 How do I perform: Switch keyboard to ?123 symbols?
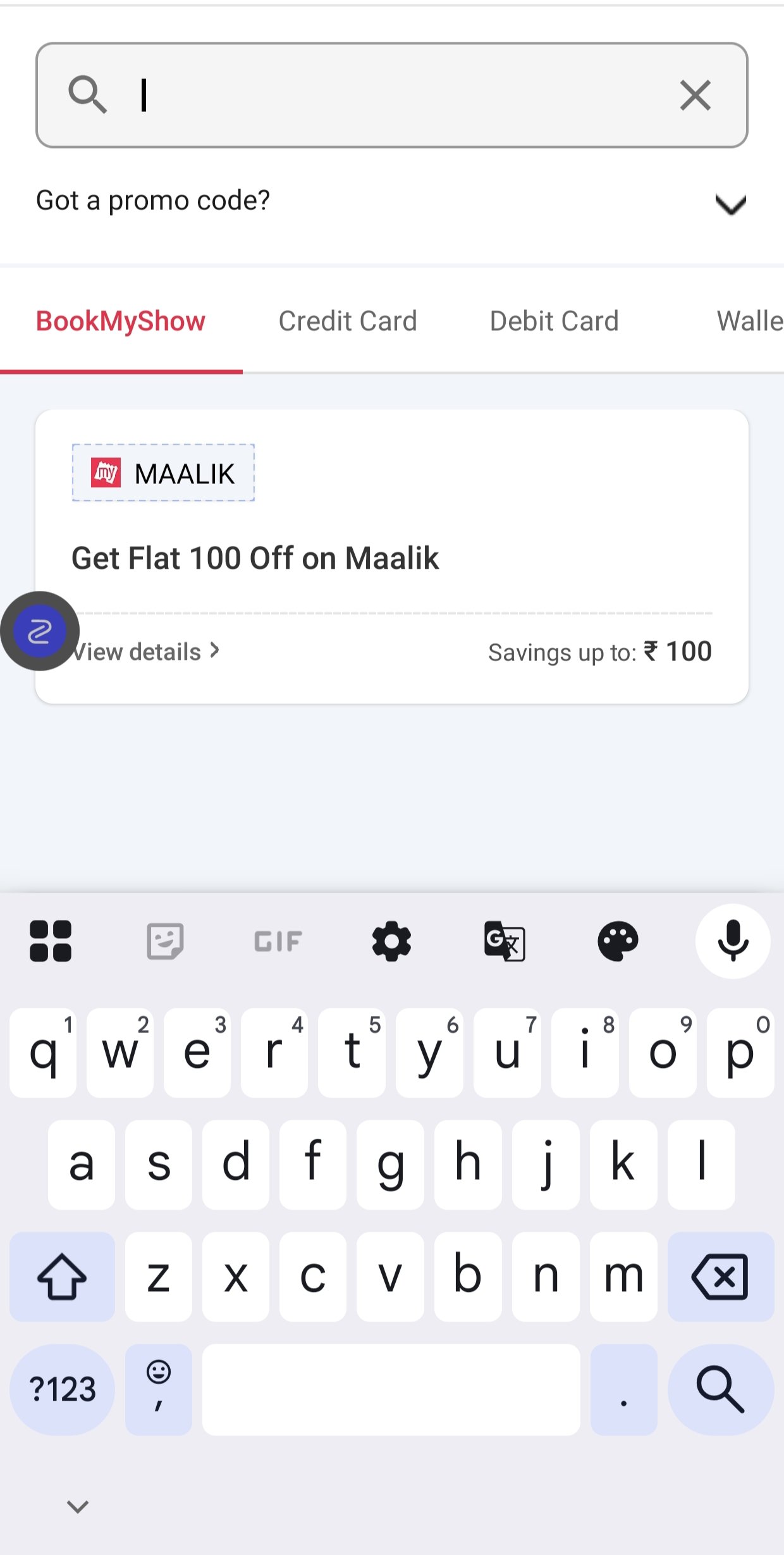62,1389
